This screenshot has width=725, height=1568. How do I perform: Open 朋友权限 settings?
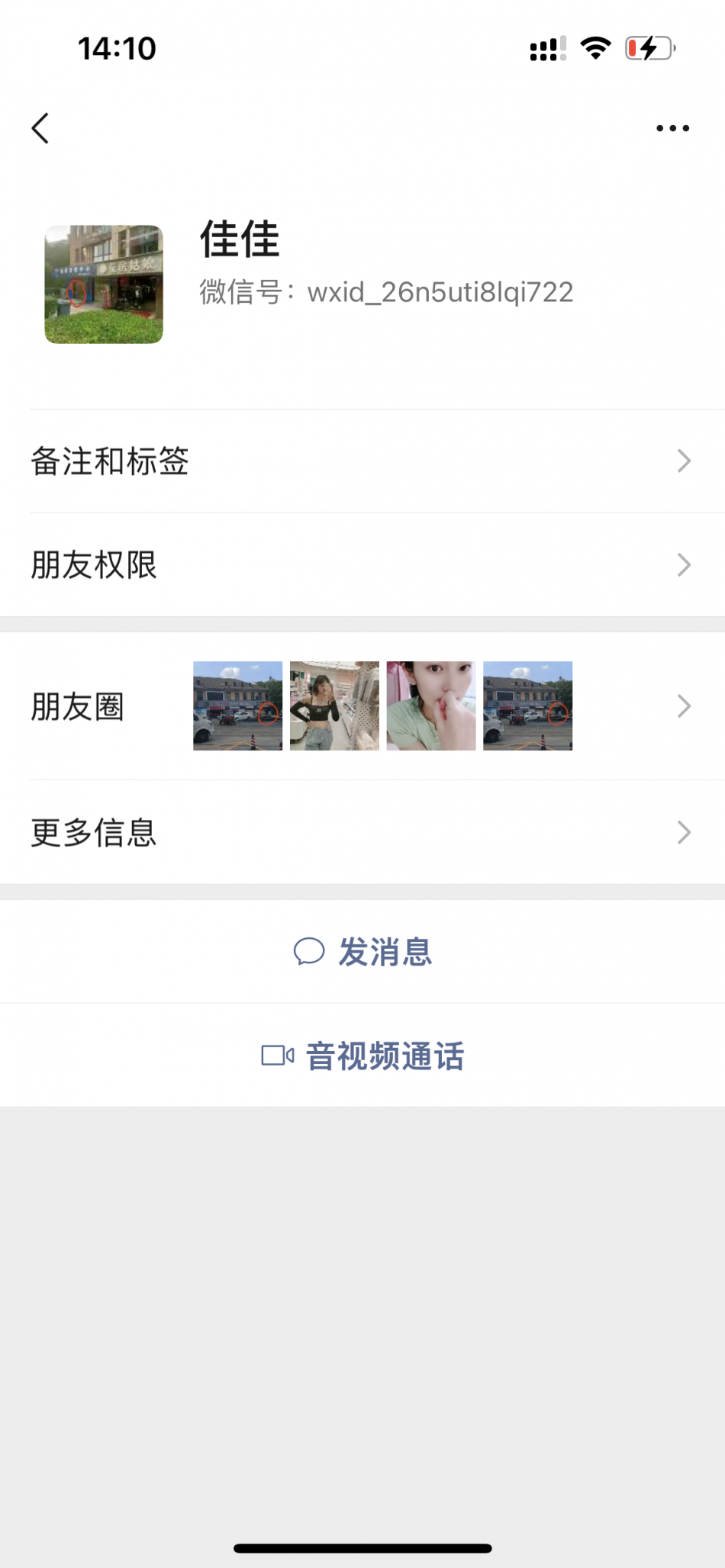point(362,565)
